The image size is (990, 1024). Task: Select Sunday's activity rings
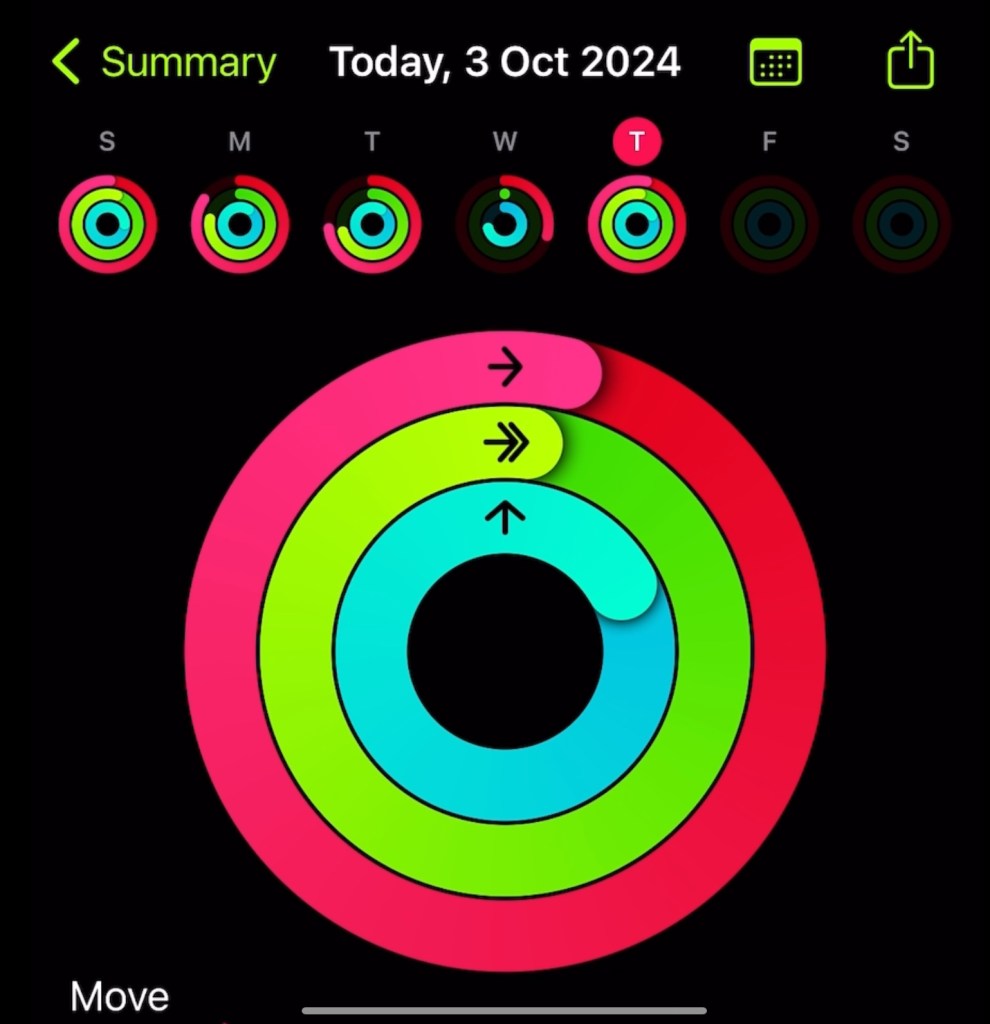coord(107,224)
